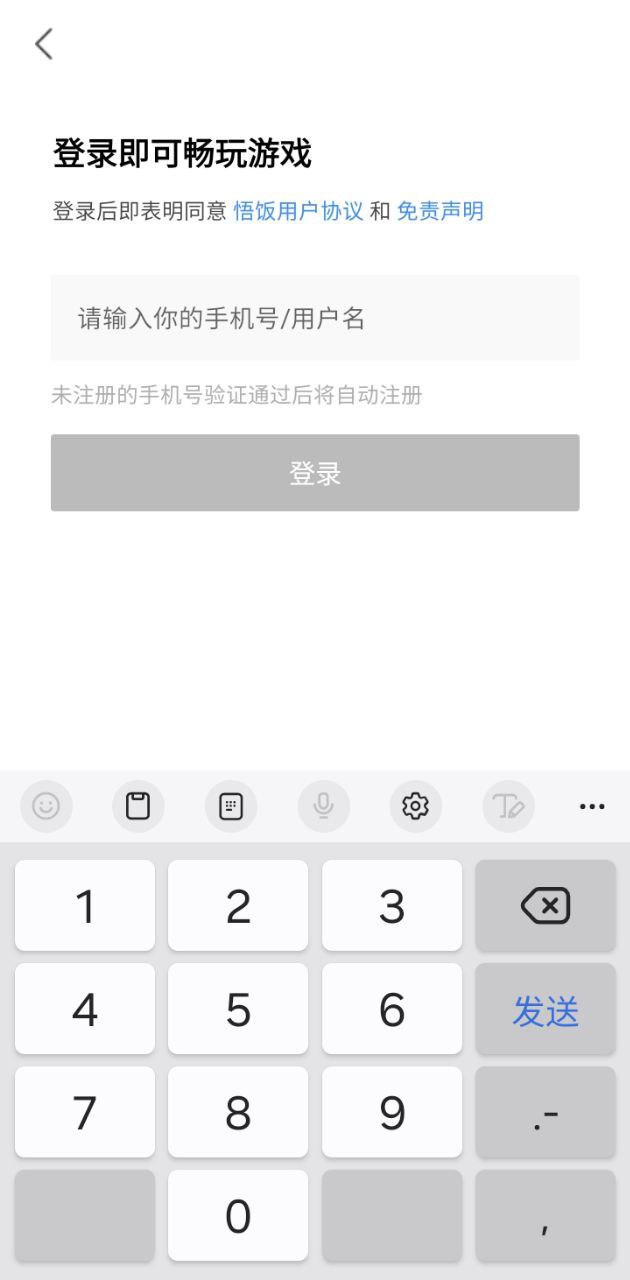Tap the 发送 key on the keyboard
630x1280 pixels.
546,1009
